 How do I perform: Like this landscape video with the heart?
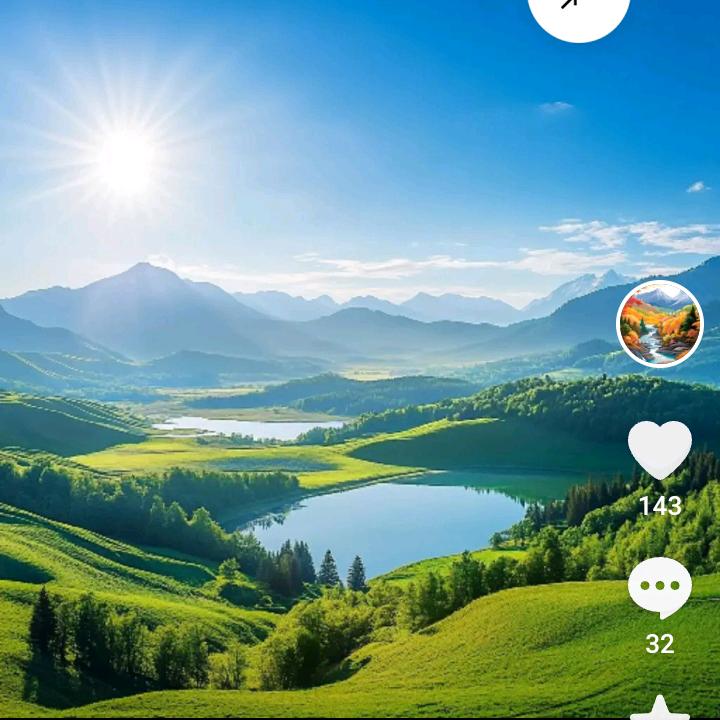point(660,449)
